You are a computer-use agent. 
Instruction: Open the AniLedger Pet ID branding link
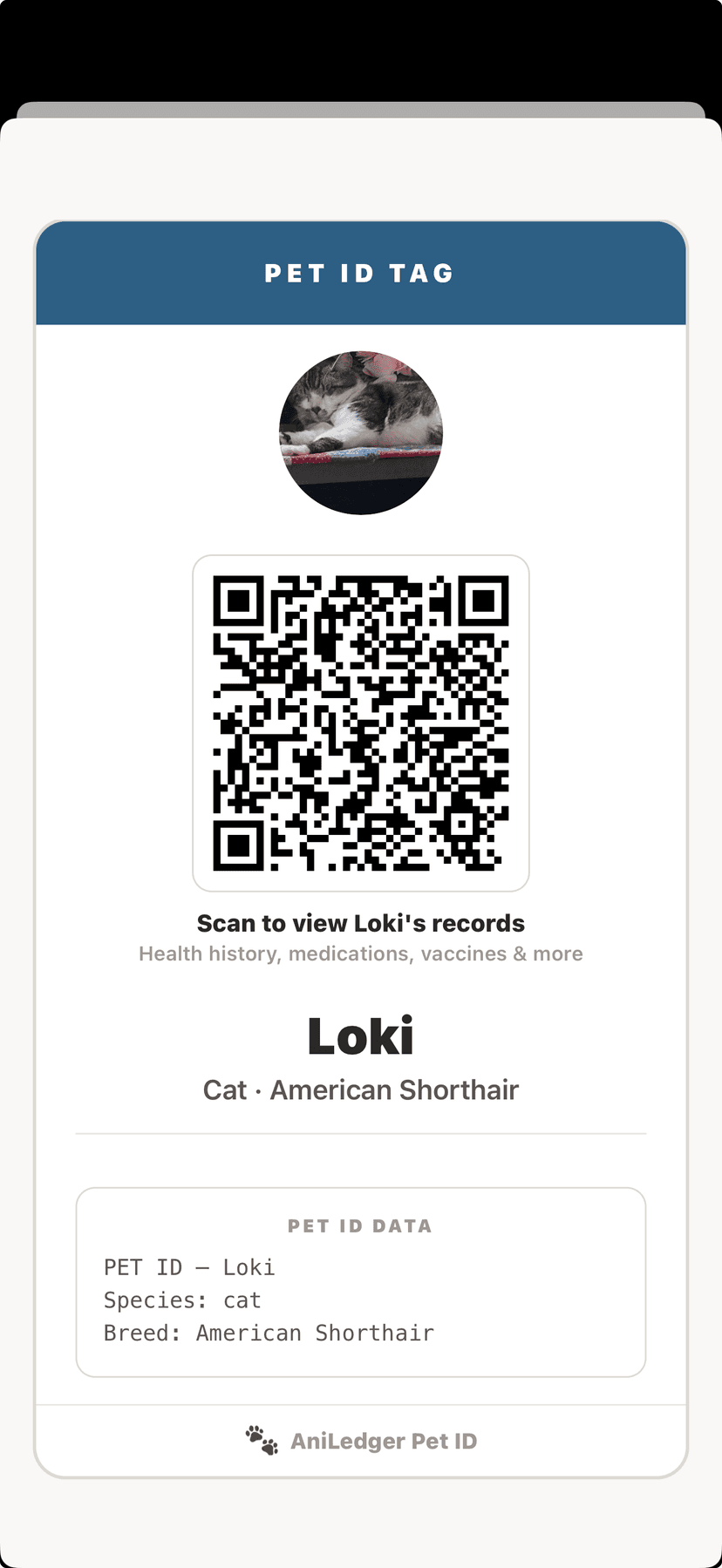[x=385, y=1440]
